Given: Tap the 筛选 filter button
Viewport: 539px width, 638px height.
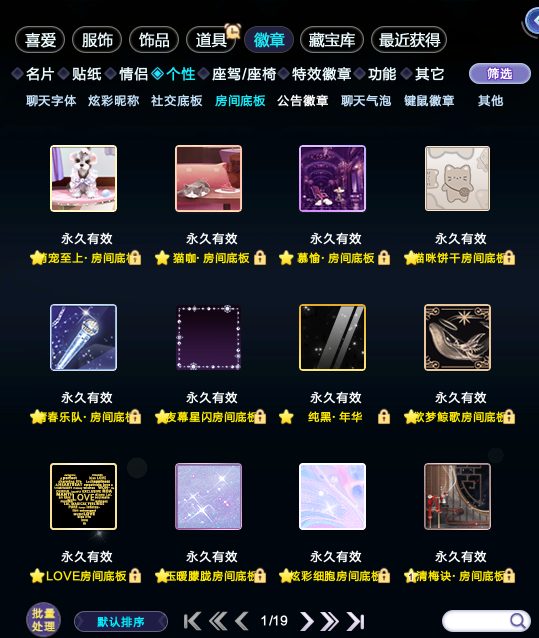Looking at the screenshot, I should (x=500, y=74).
